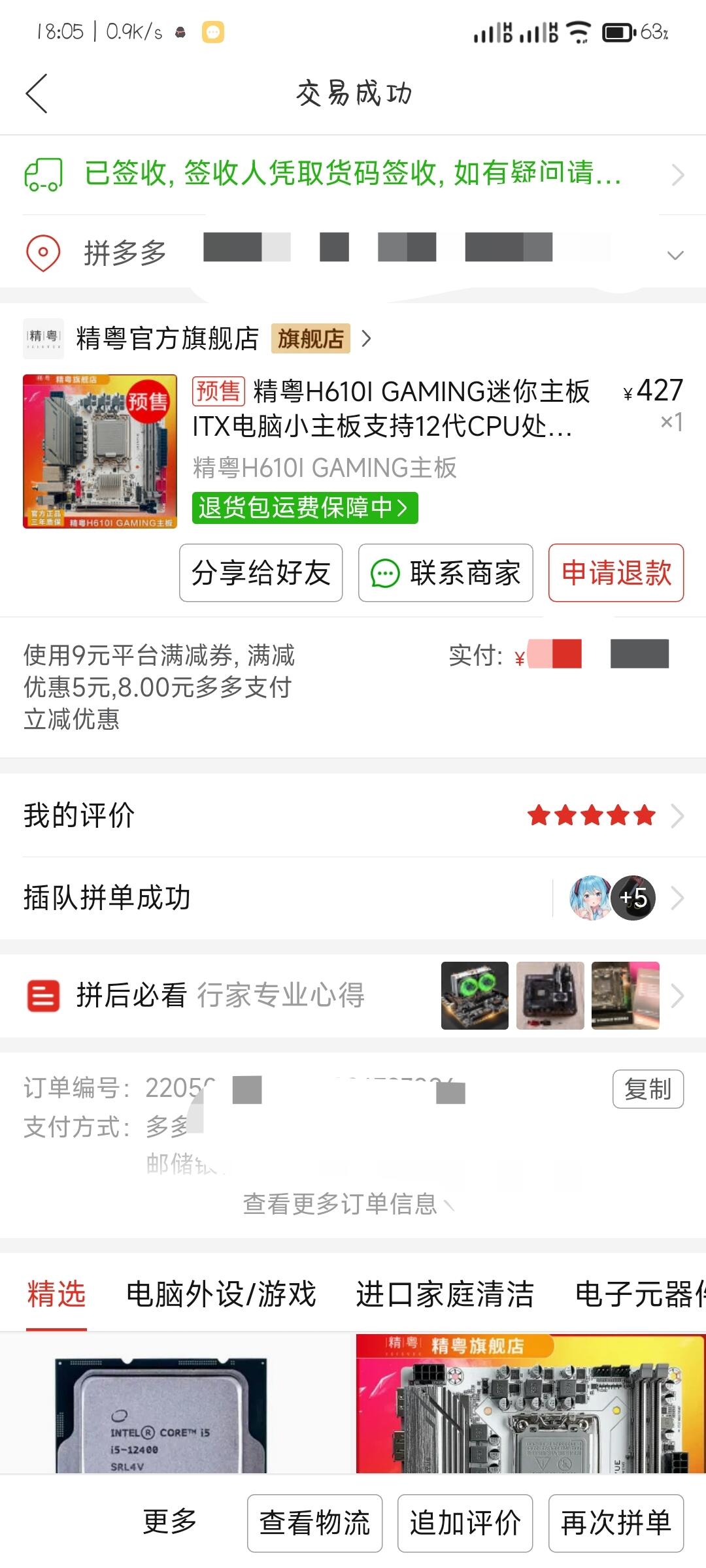Open 拼后必看 行家专业心得

353,996
